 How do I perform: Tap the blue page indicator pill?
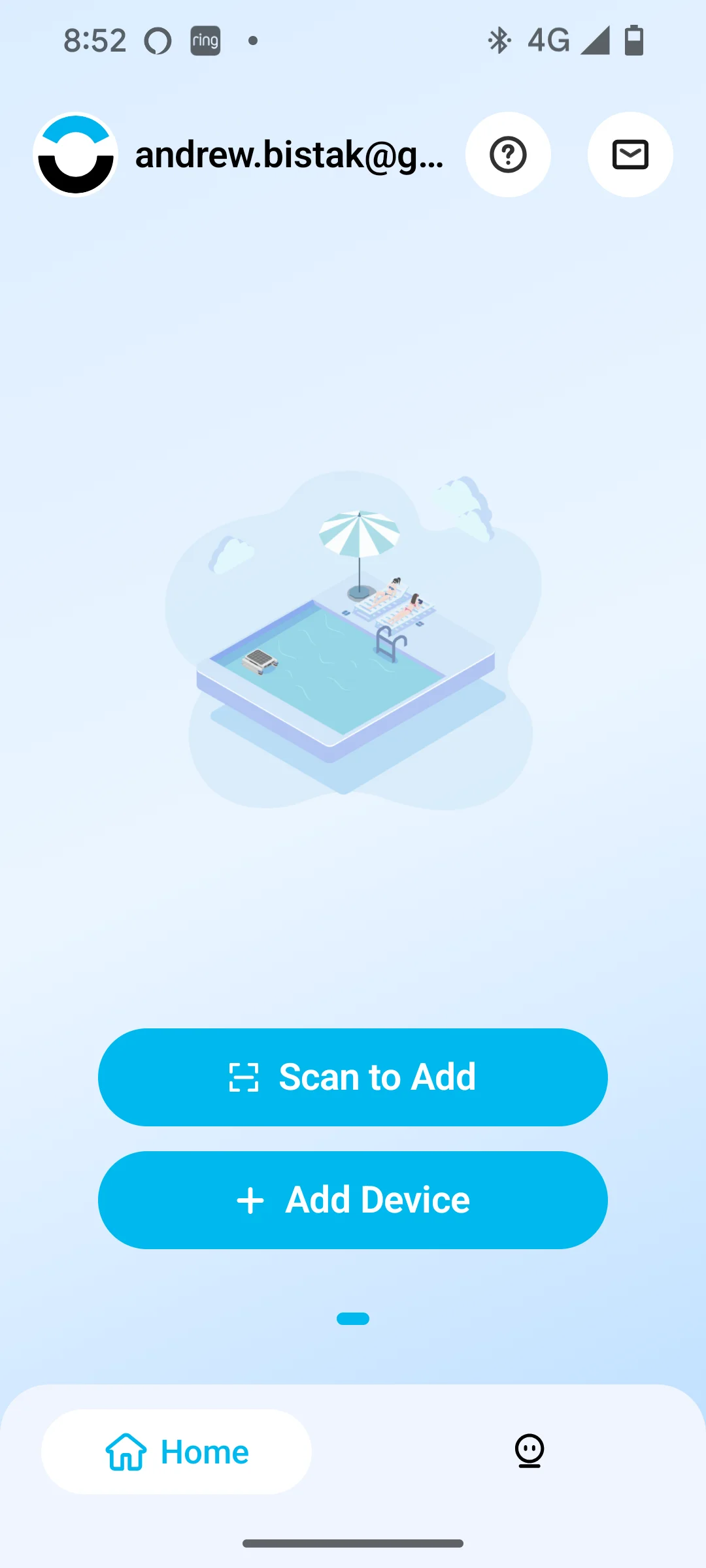(x=353, y=1318)
